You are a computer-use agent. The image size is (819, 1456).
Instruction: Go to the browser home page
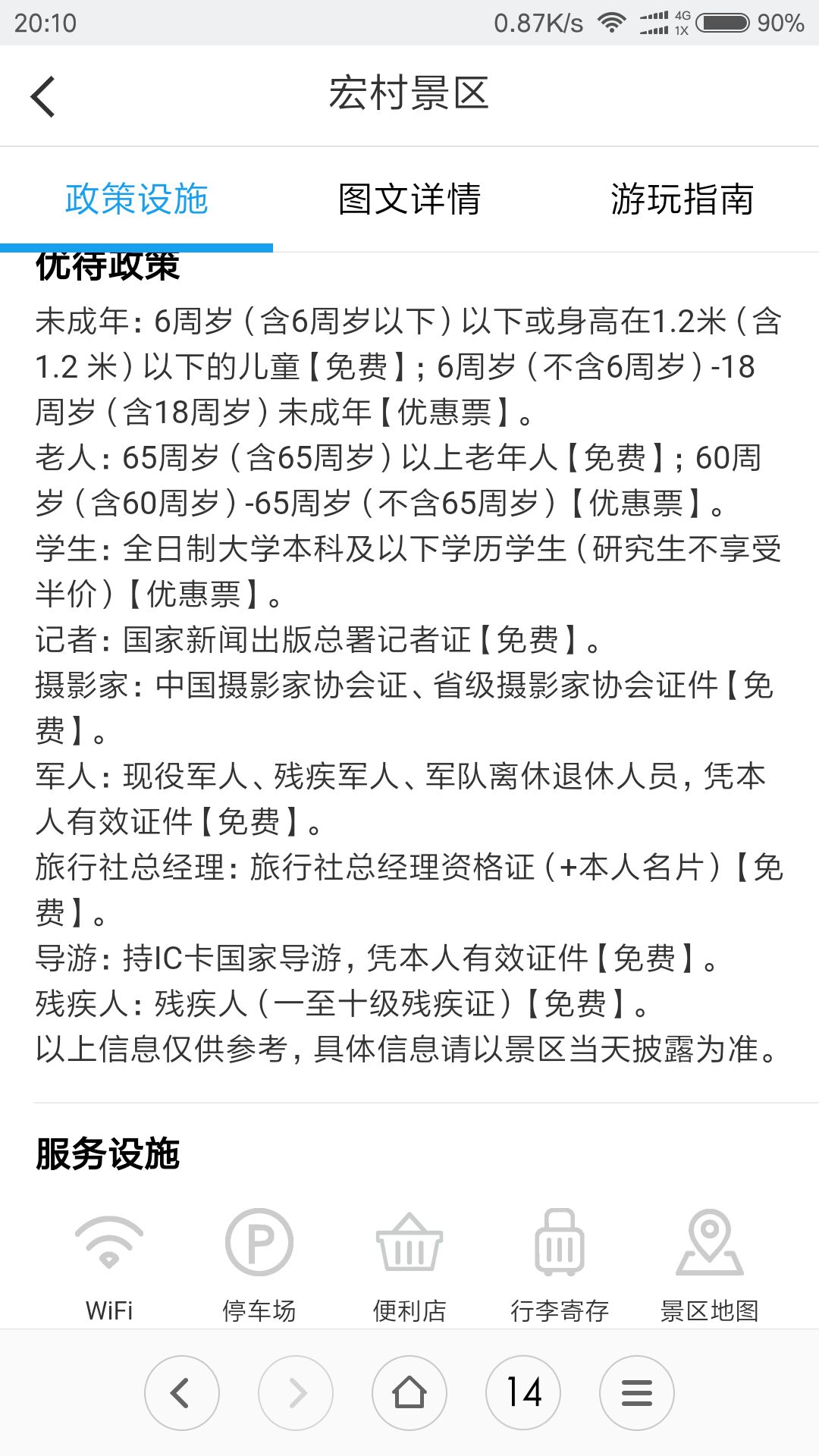click(409, 1393)
